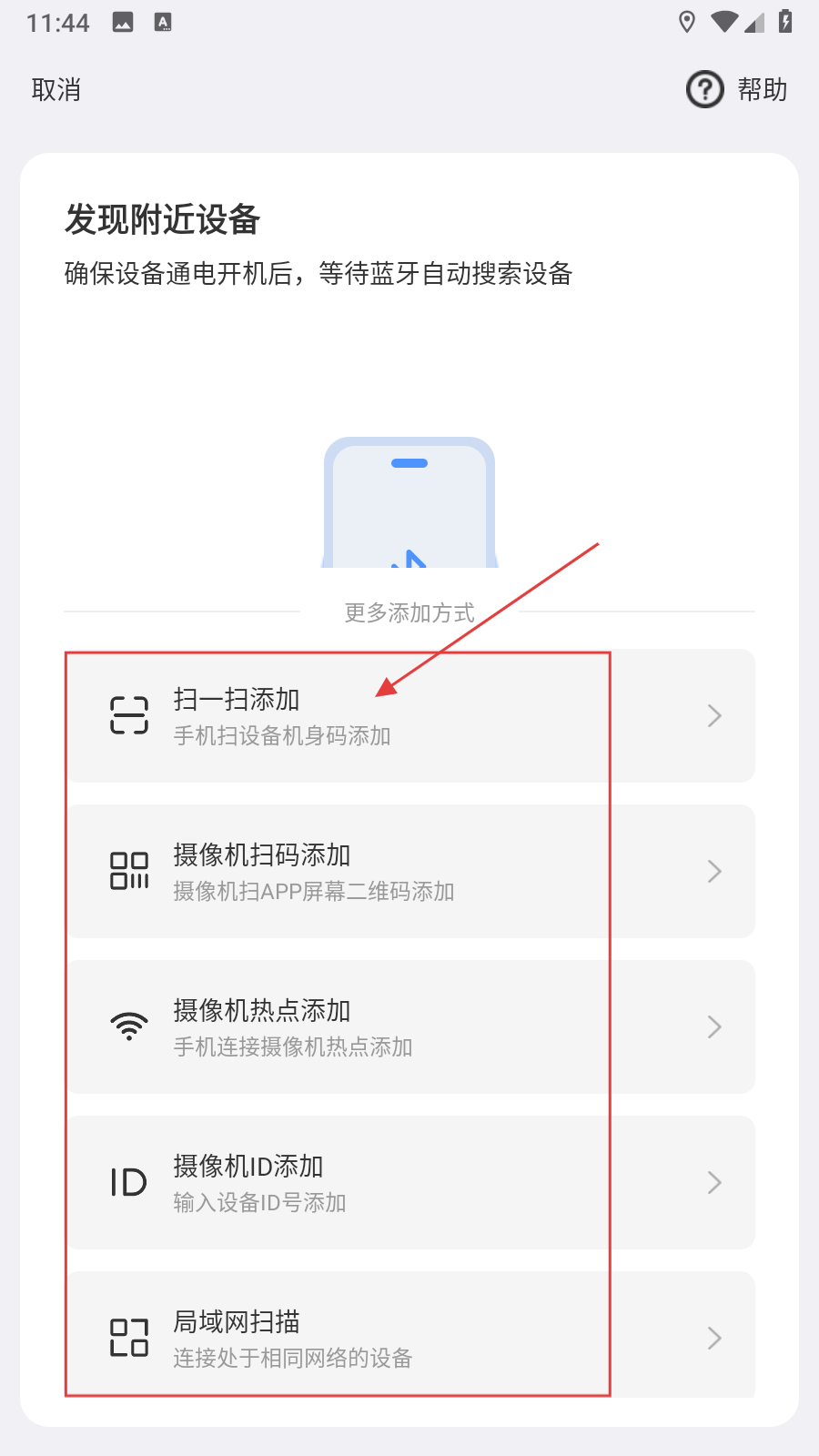Select 扫一扫添加 option
Image resolution: width=819 pixels, height=1456 pixels.
point(409,716)
